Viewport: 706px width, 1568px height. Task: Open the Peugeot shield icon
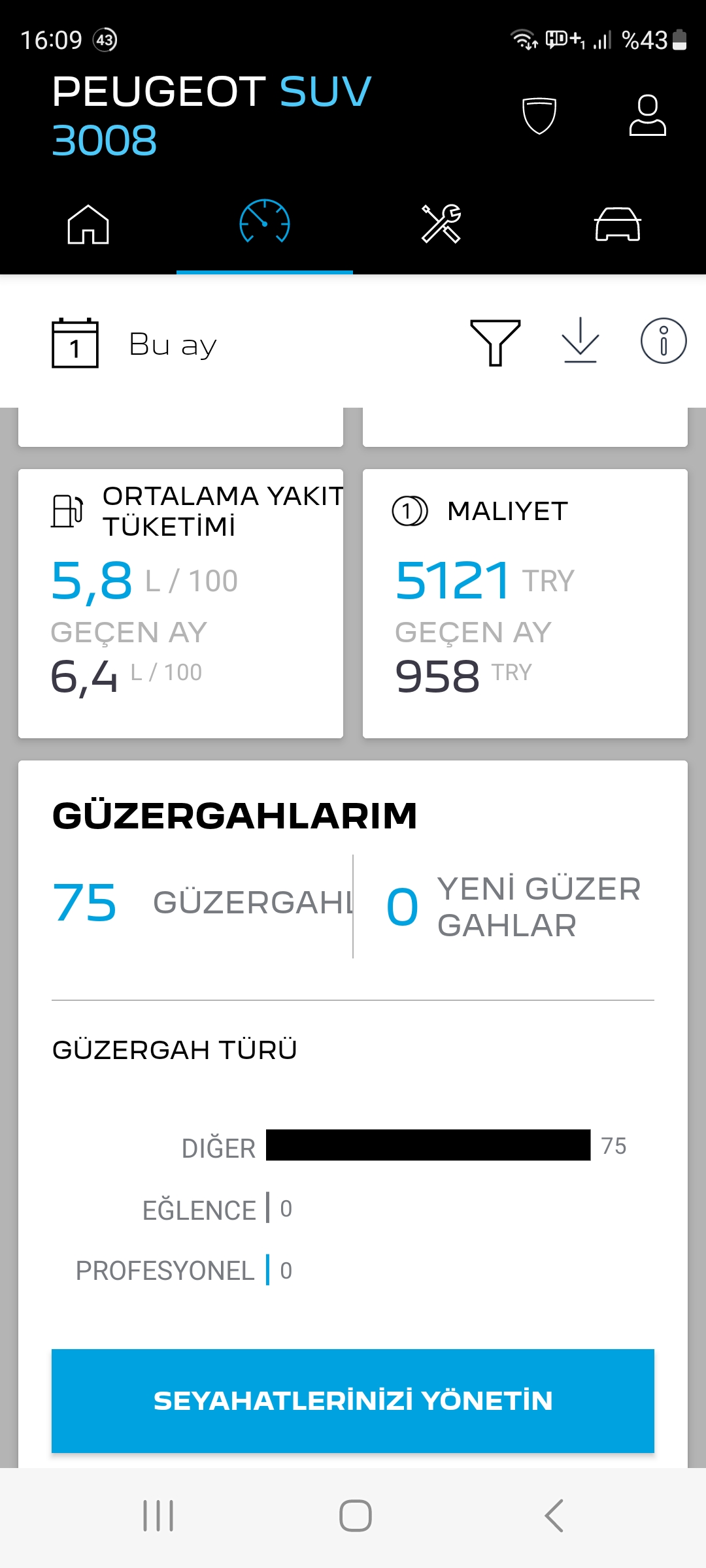[x=539, y=116]
